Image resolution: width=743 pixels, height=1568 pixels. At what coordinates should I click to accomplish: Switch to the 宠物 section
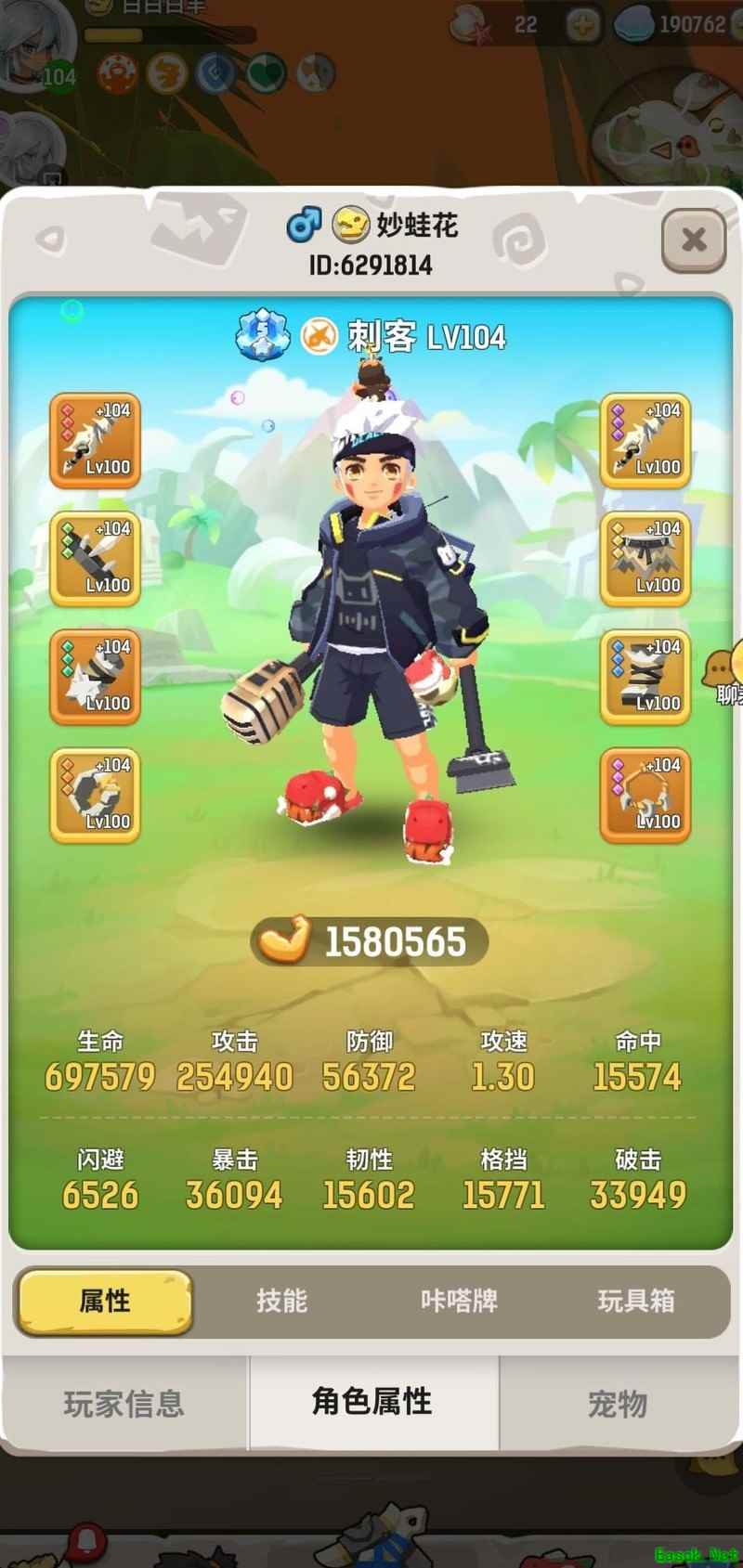618,1403
